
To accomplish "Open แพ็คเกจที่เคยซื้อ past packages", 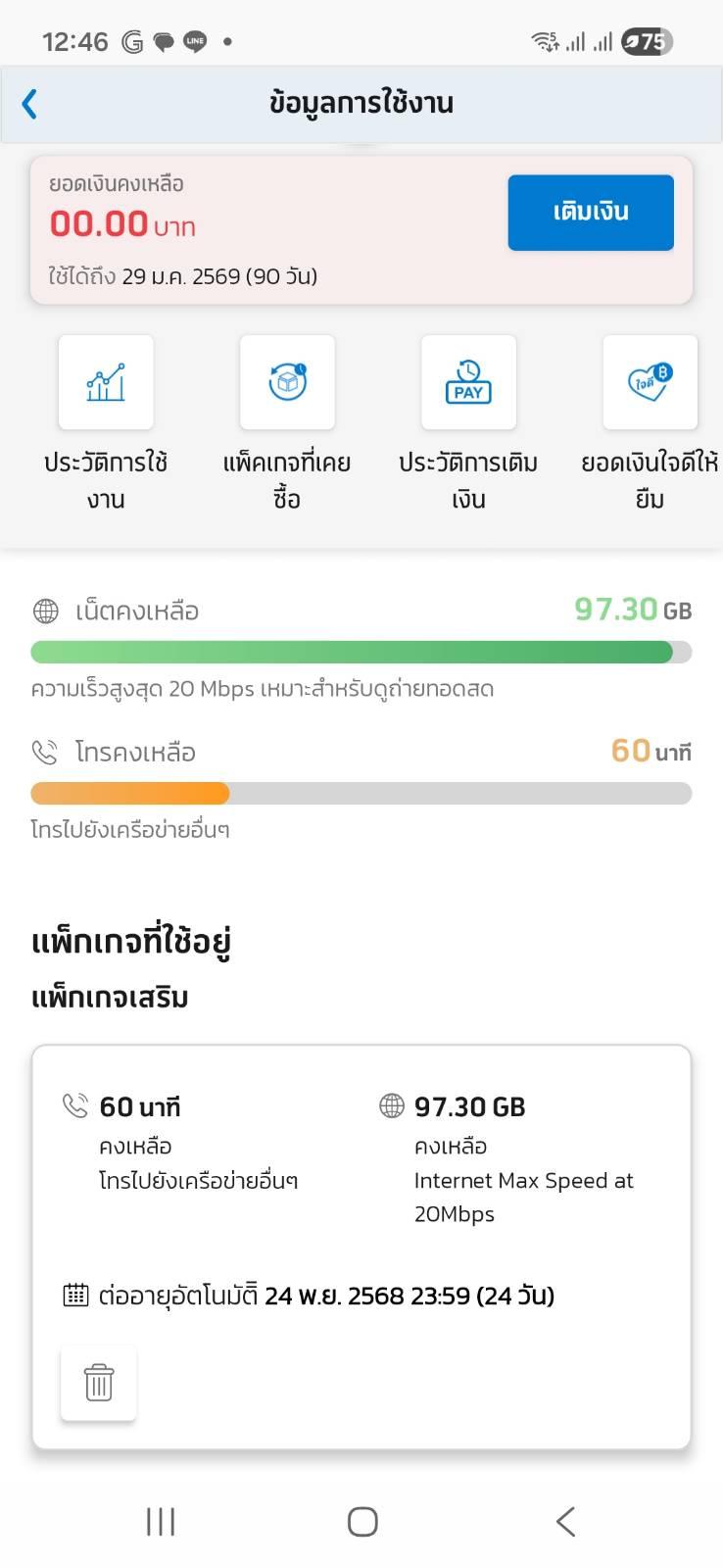I will [287, 383].
